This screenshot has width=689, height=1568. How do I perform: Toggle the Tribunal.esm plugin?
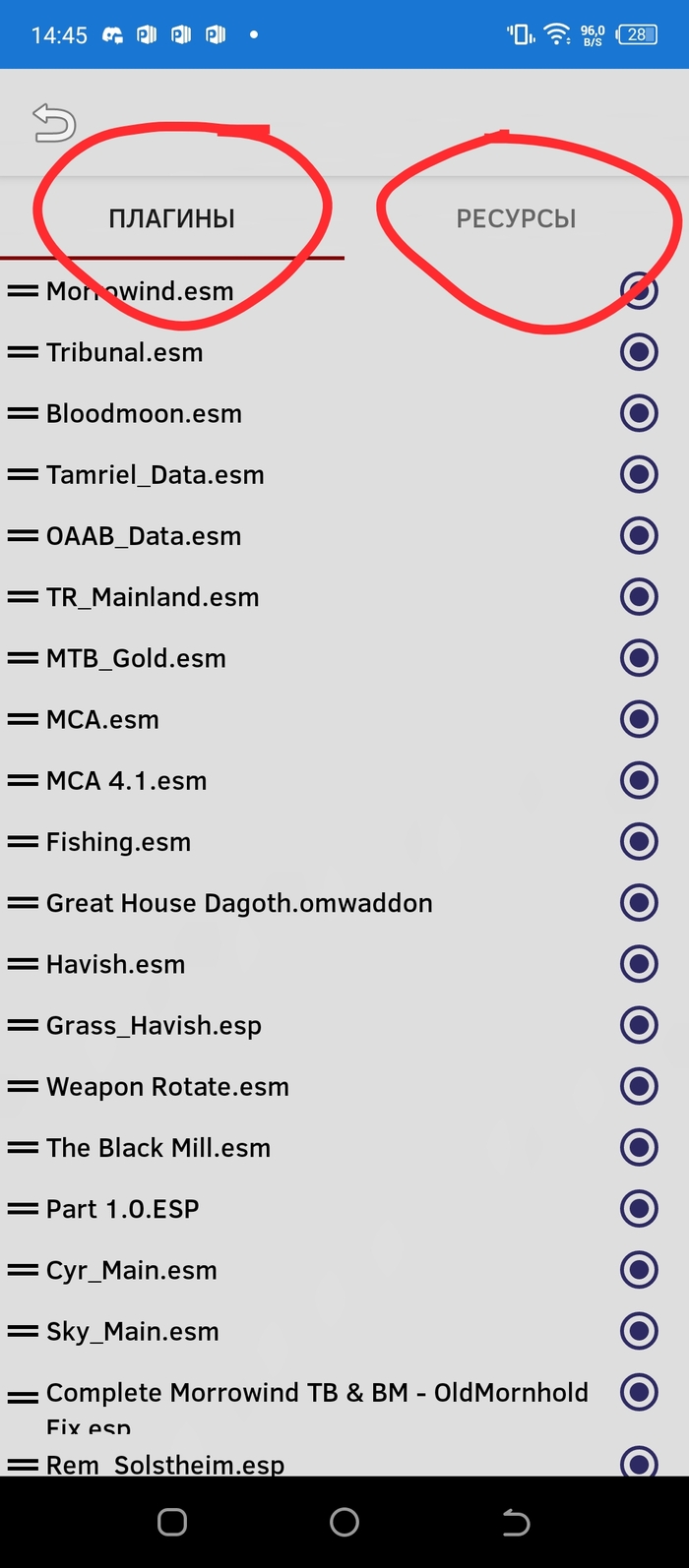tap(639, 352)
